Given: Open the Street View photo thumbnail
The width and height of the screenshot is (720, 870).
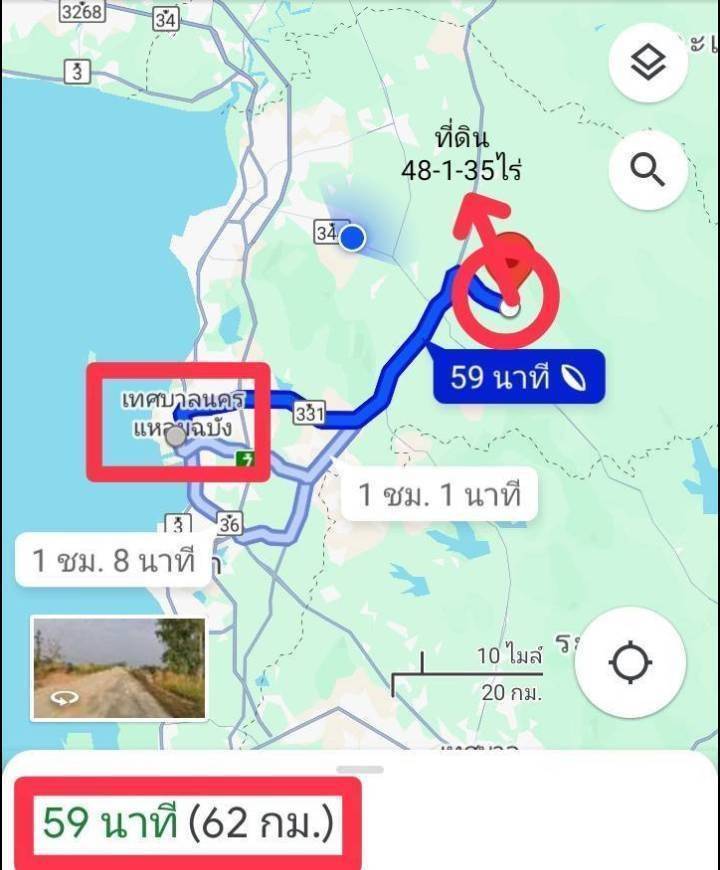Looking at the screenshot, I should [x=119, y=668].
